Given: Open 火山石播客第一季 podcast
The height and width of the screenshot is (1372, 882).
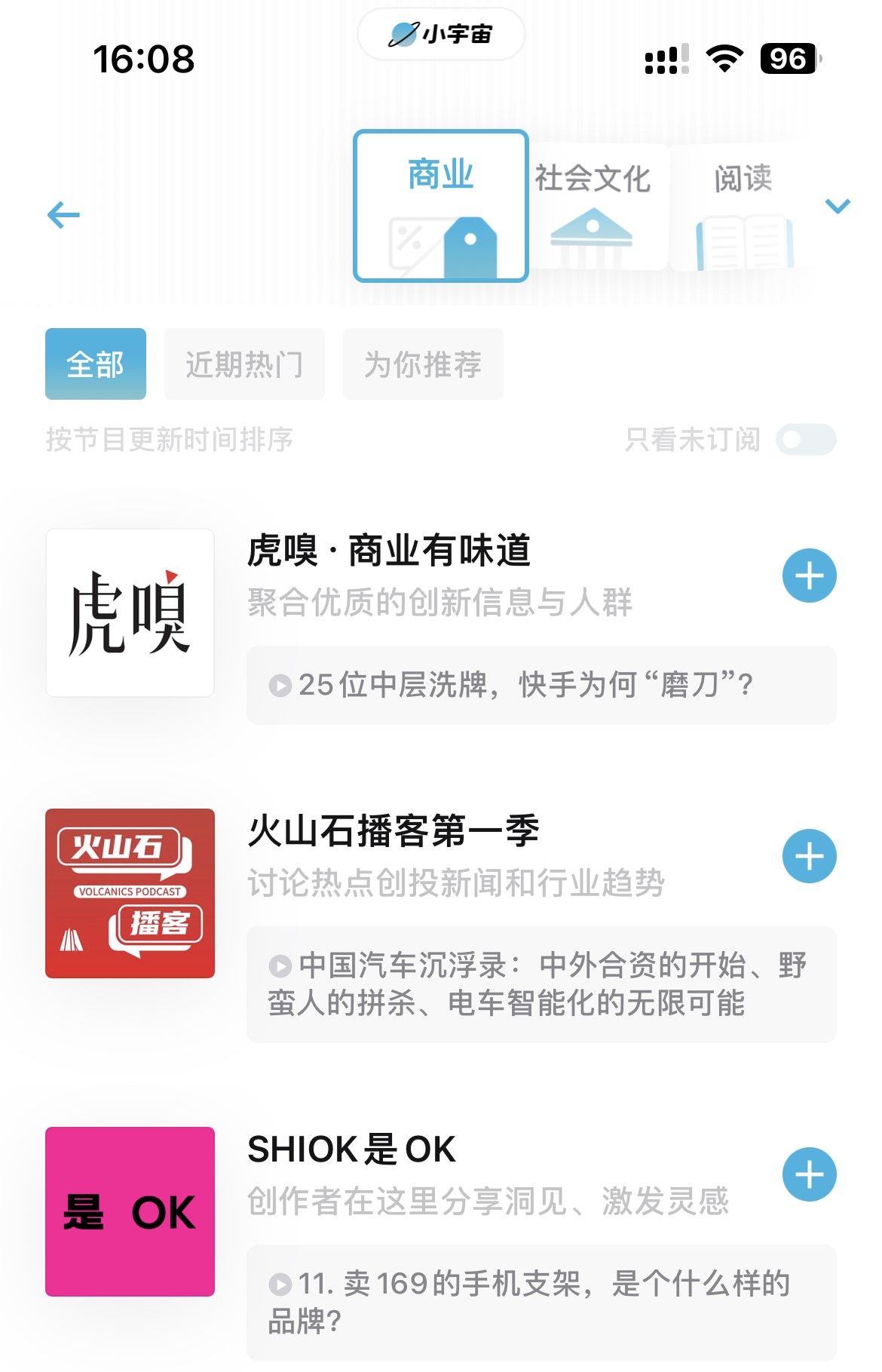Looking at the screenshot, I should click(x=394, y=831).
